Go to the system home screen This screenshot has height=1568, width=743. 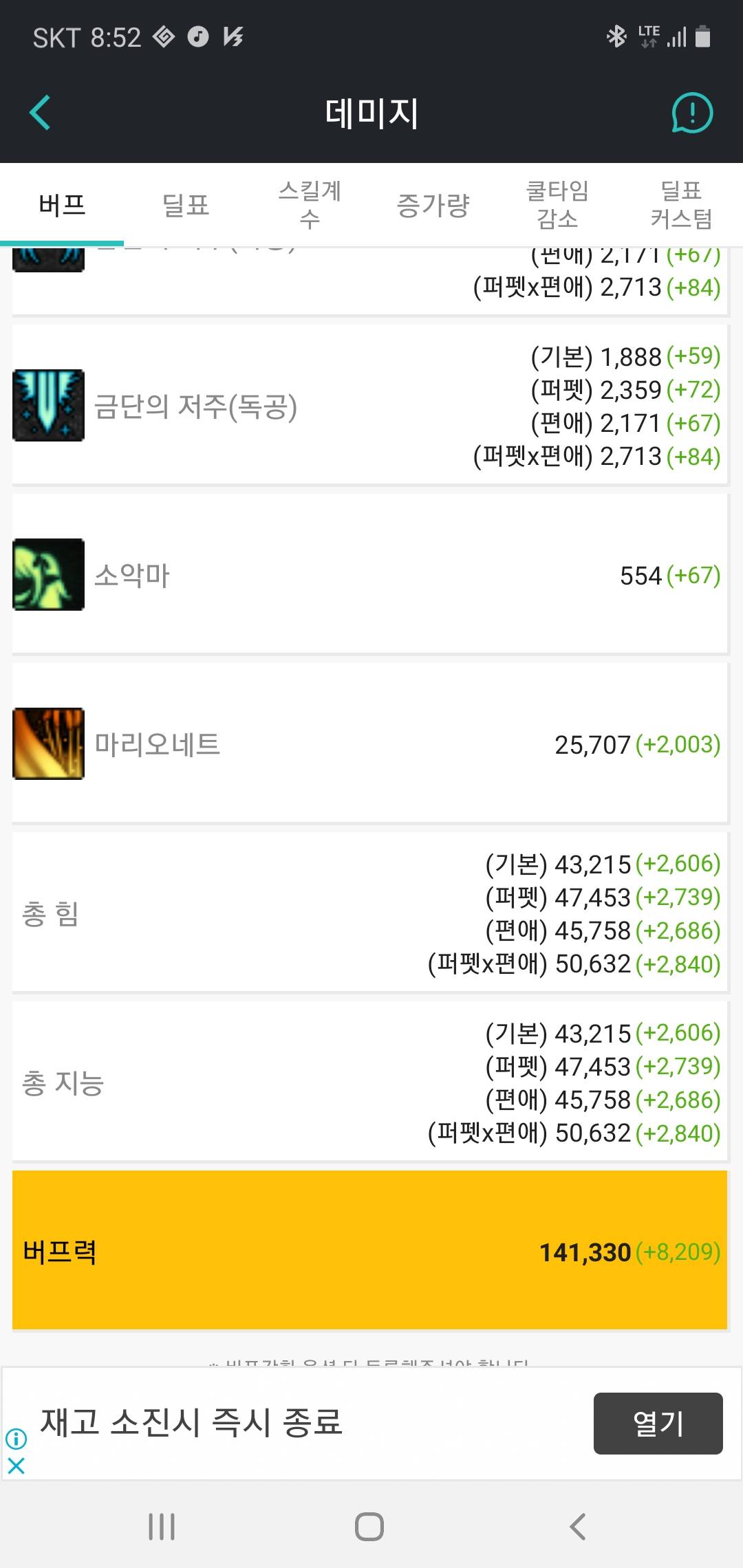(369, 1527)
